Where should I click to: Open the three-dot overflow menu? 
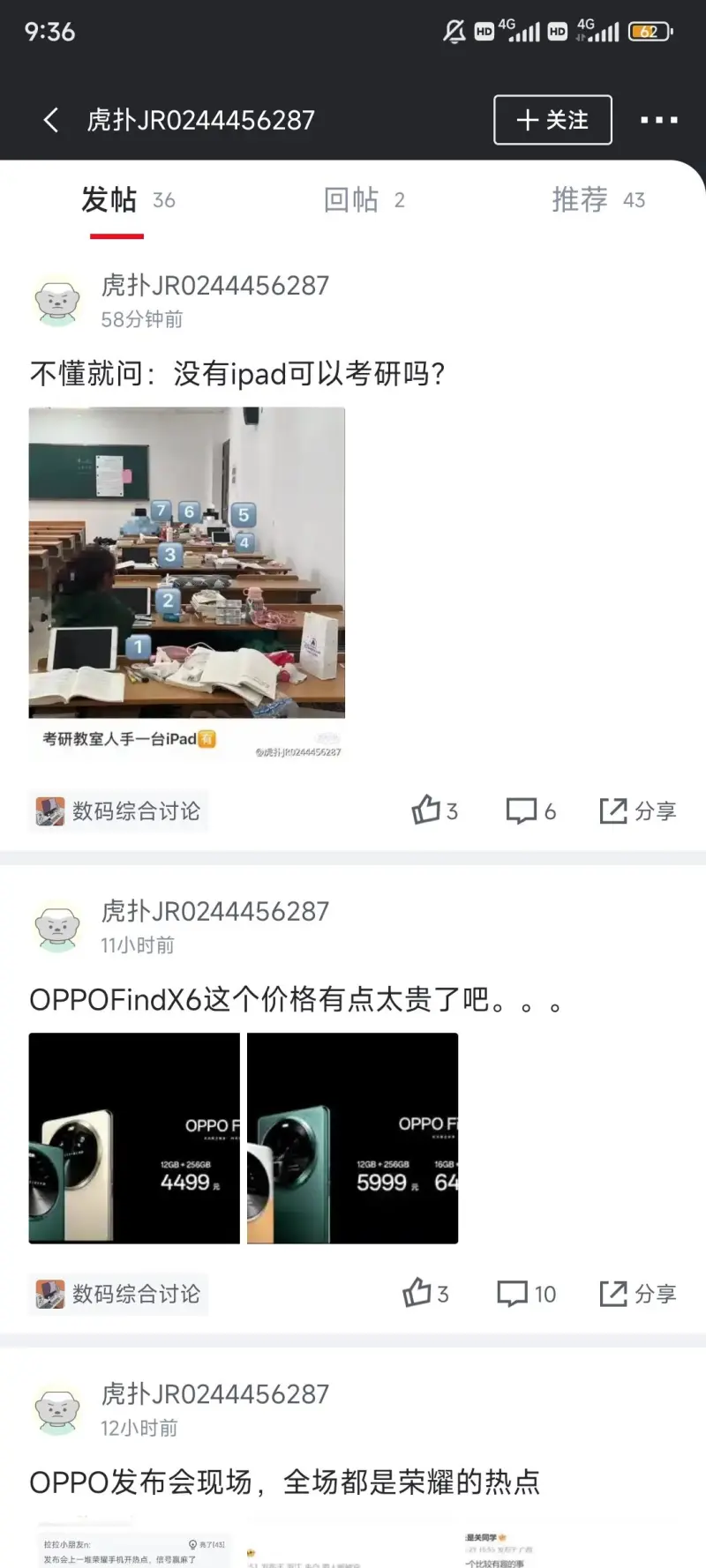click(x=658, y=120)
